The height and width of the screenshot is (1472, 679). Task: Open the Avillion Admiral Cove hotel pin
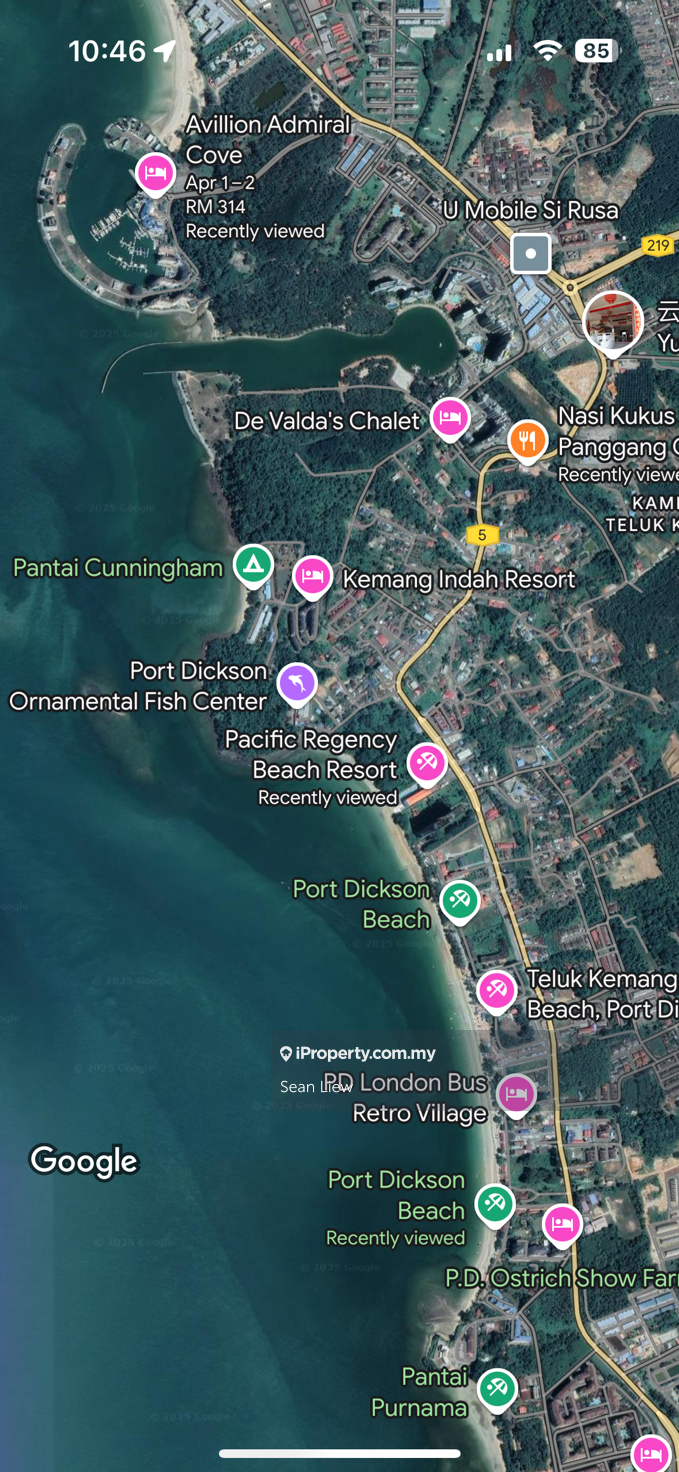[154, 174]
